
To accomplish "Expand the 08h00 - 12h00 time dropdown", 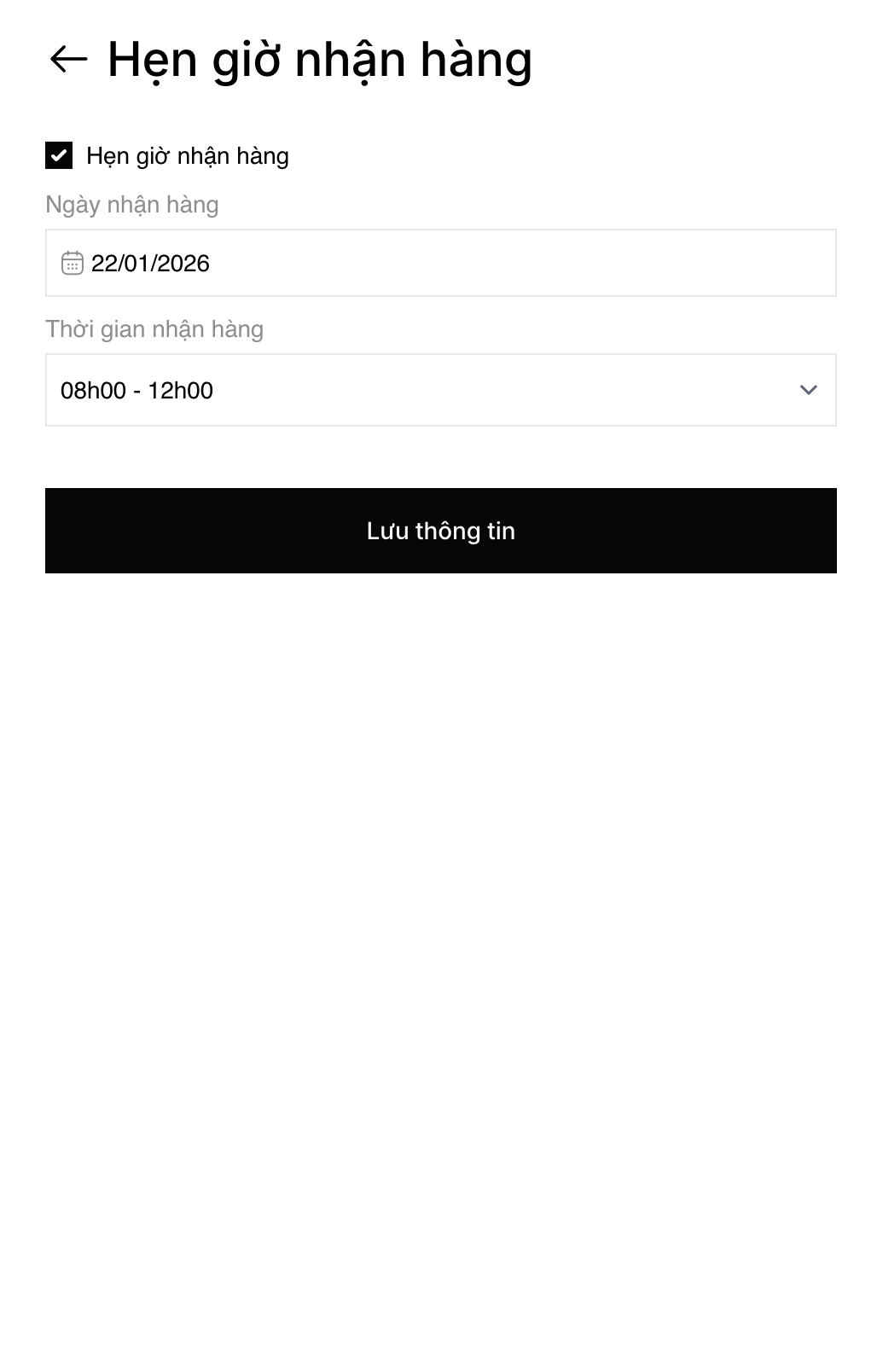I will tap(440, 390).
